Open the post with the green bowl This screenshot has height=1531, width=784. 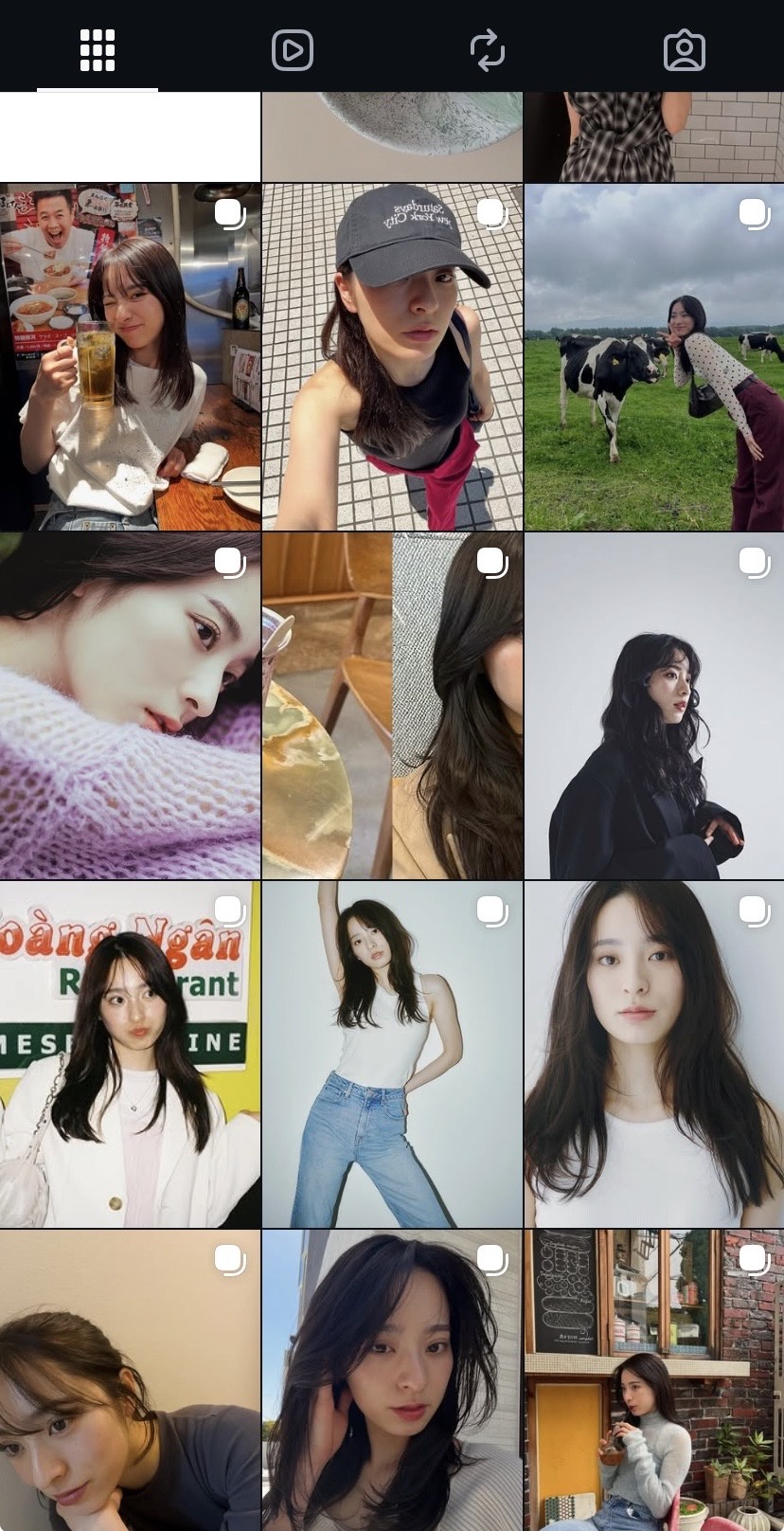click(x=392, y=136)
